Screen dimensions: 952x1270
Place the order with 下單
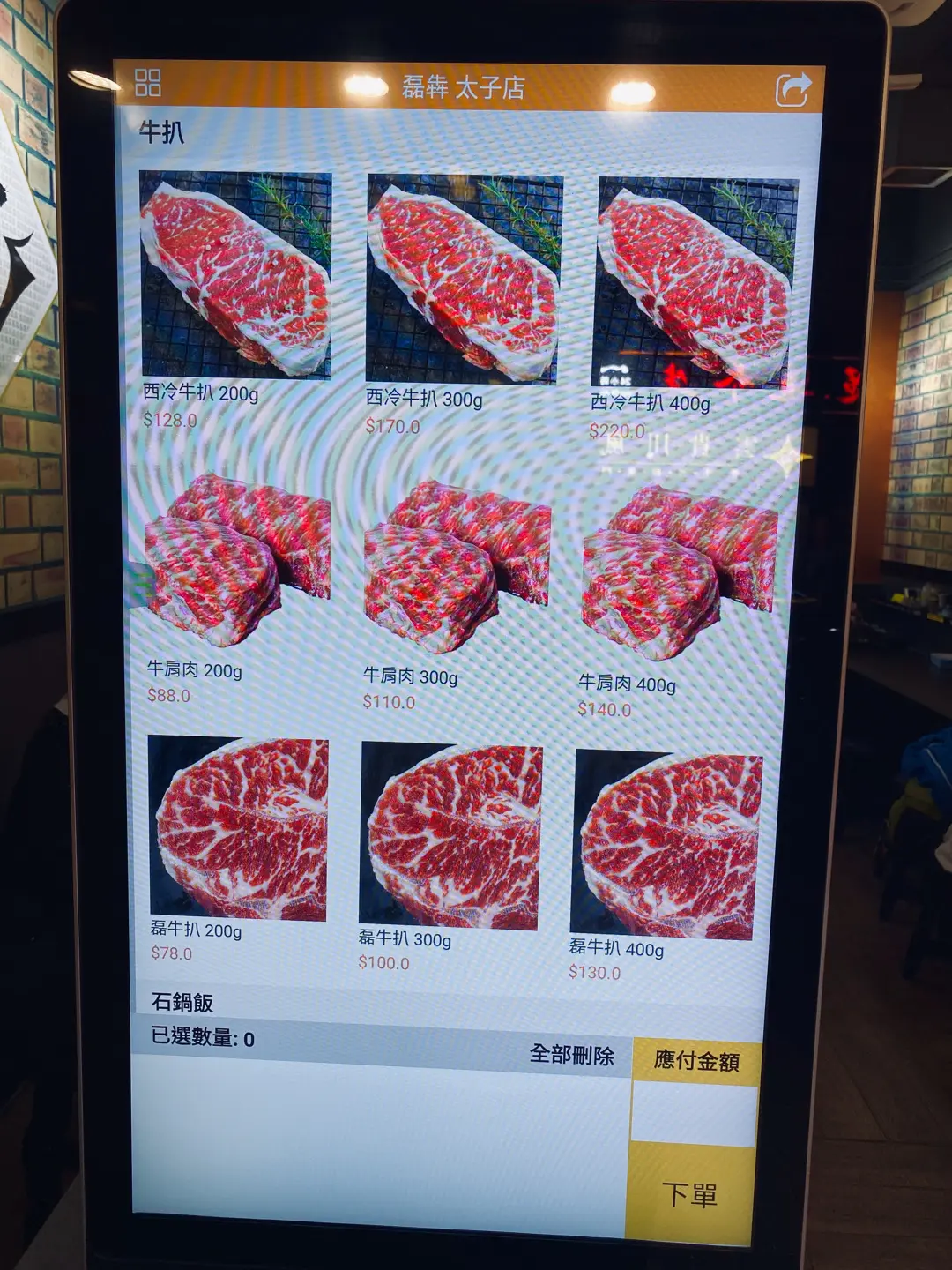[690, 1195]
